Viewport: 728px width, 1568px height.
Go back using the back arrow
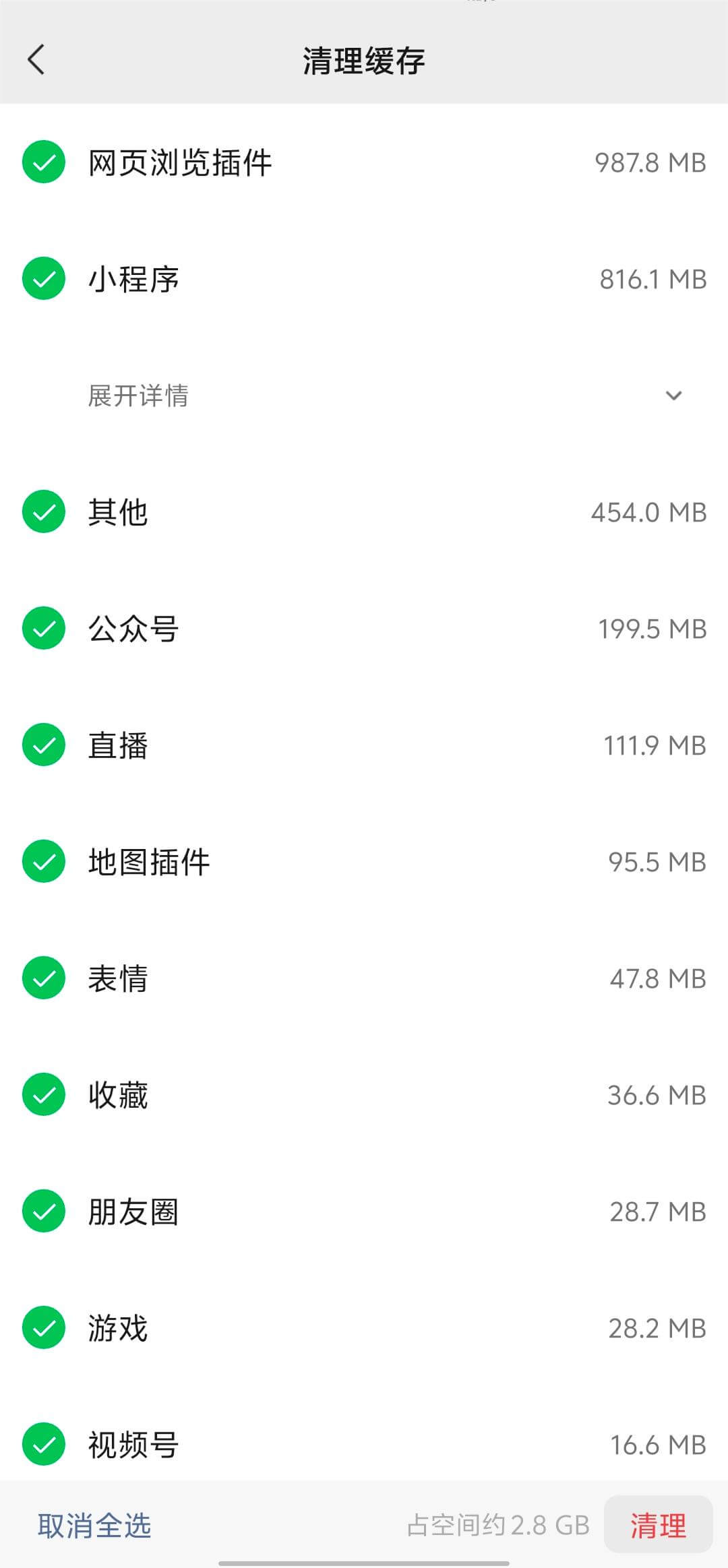click(35, 60)
